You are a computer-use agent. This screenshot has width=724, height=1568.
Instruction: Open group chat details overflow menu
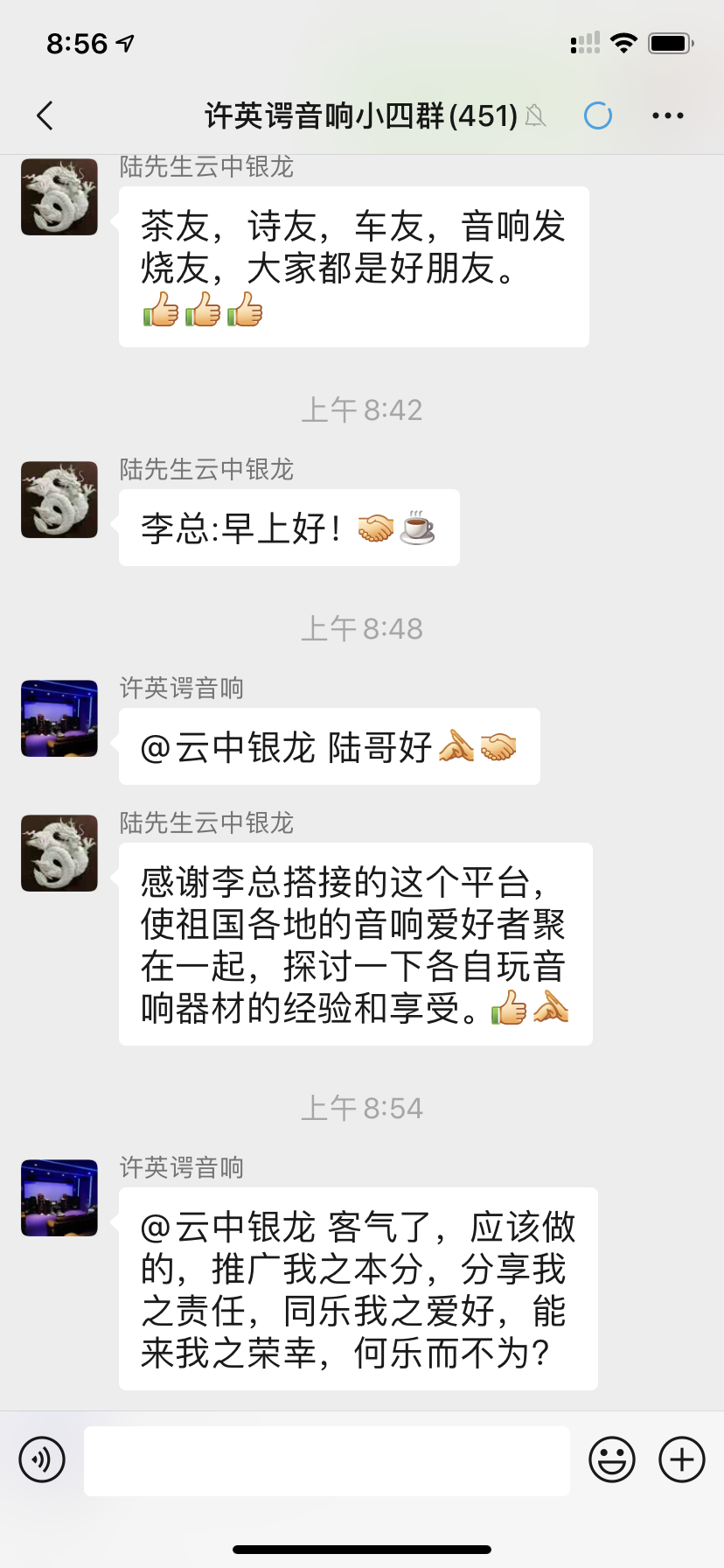coord(667,115)
